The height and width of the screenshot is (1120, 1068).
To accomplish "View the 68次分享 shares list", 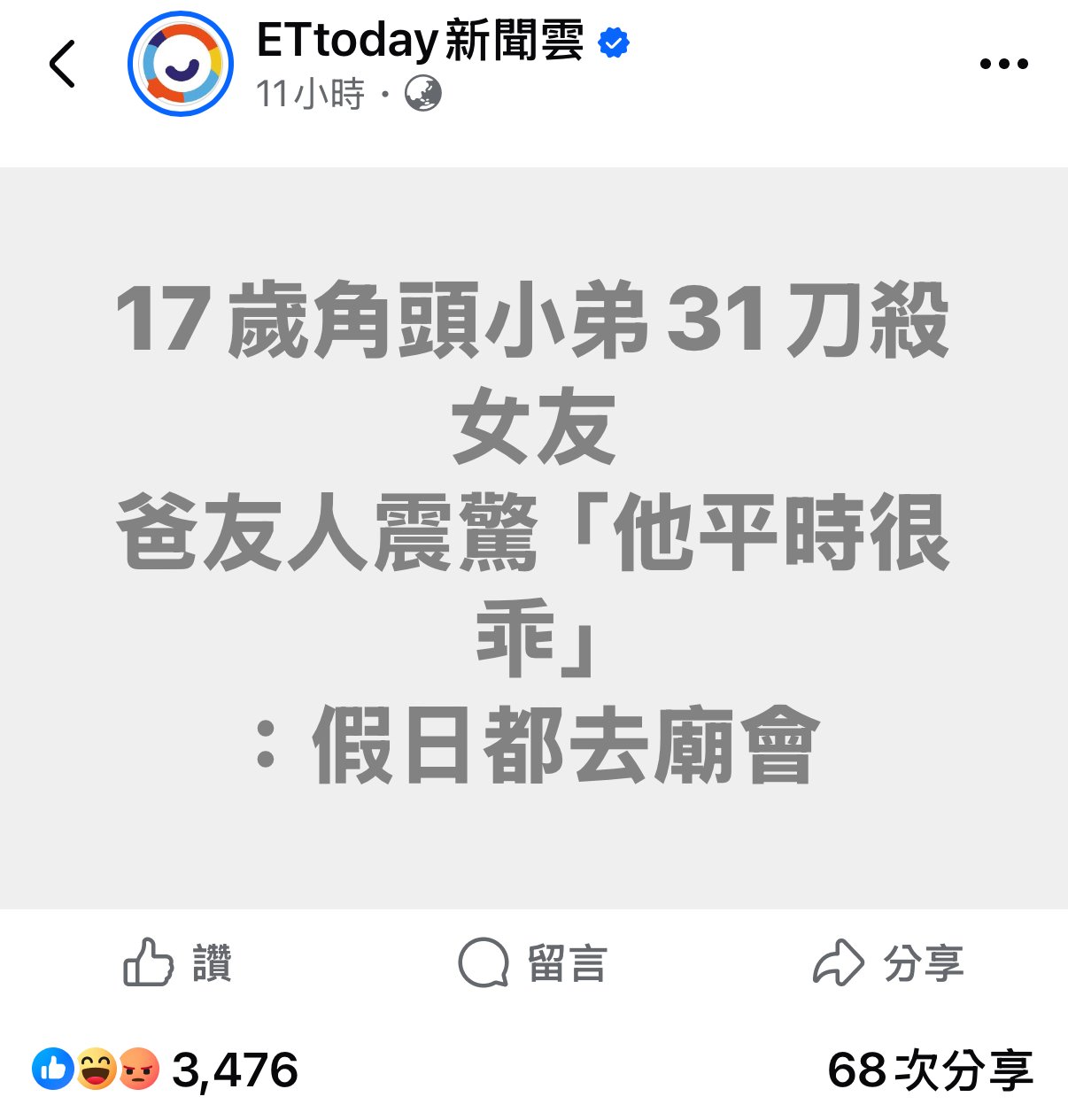I will tap(930, 1070).
